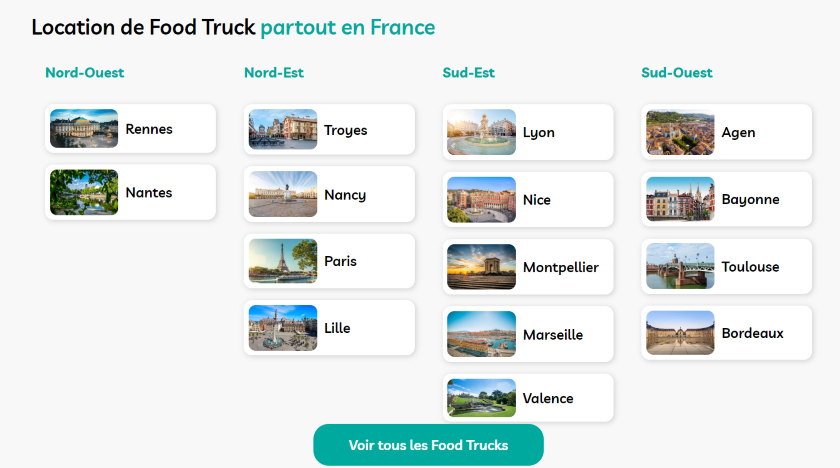Select Lille from Nord-Est cities
This screenshot has width=840, height=468.
click(329, 328)
